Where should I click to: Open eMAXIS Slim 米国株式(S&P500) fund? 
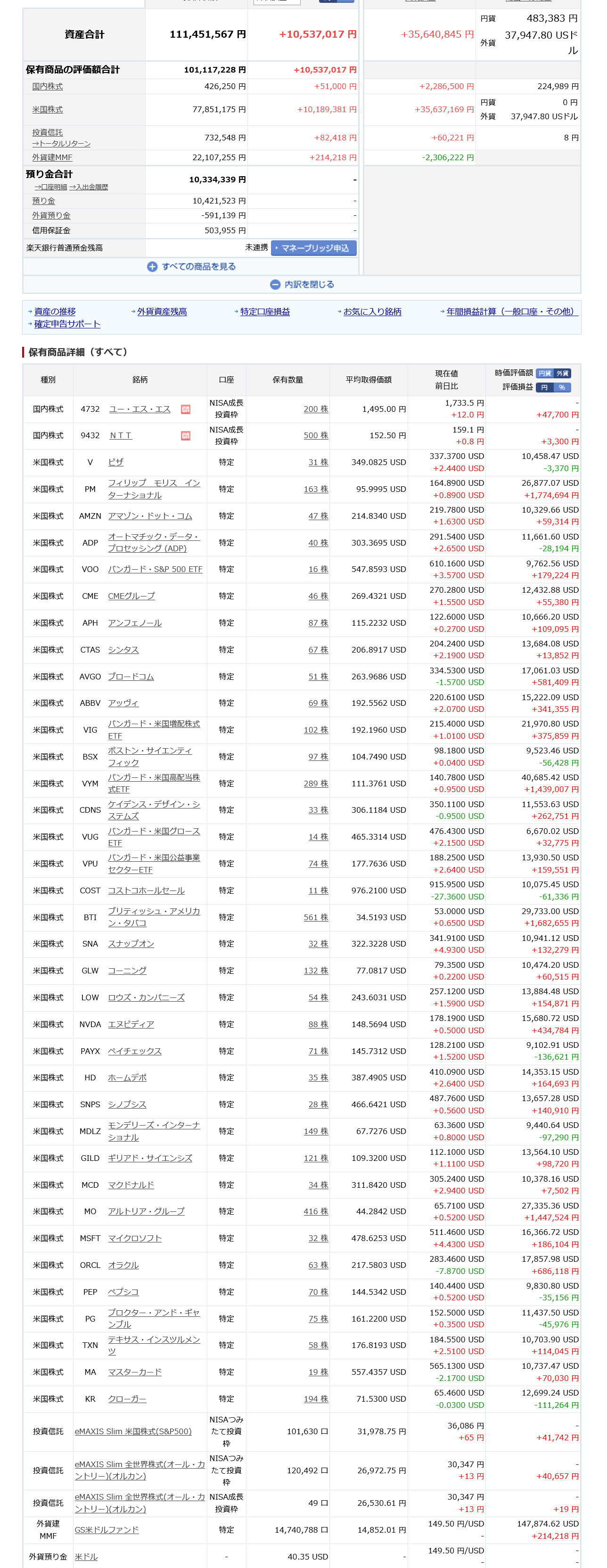point(133,1432)
